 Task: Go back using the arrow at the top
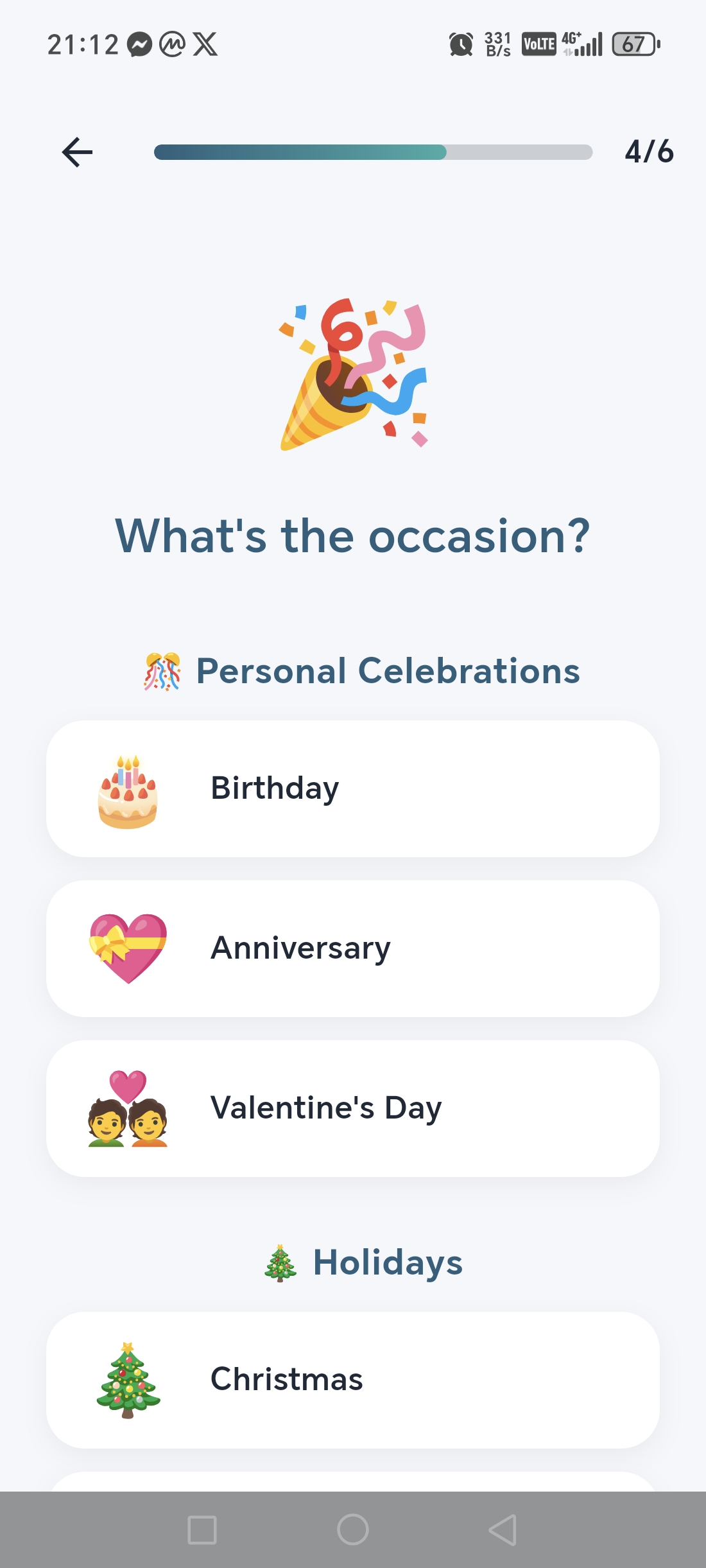click(x=76, y=152)
